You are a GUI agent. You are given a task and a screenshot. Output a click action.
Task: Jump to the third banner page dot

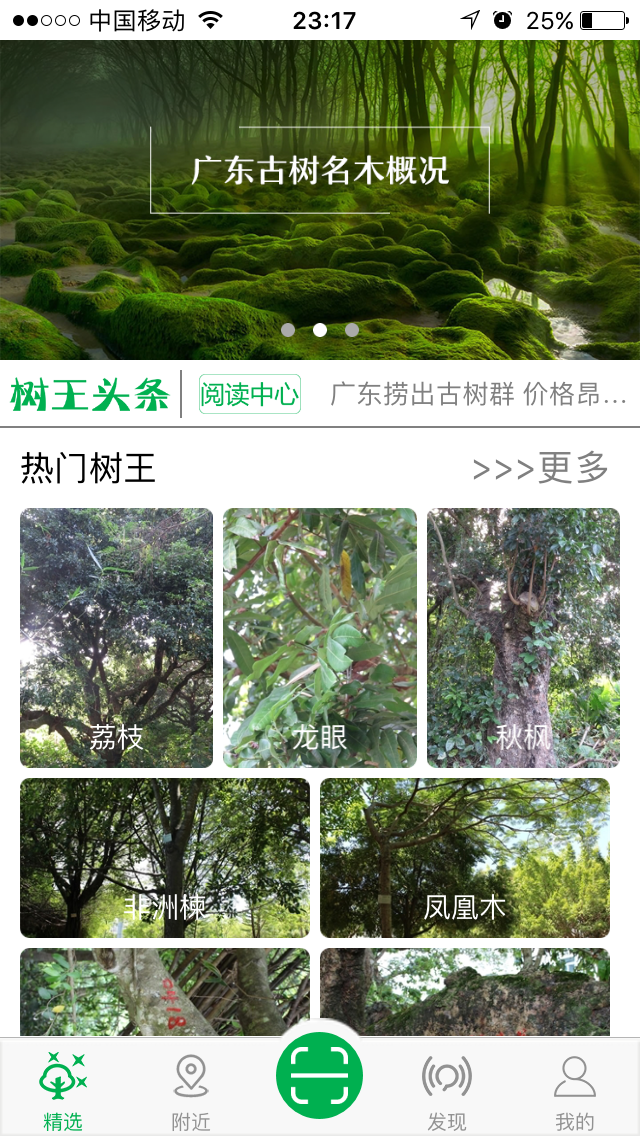[x=352, y=330]
